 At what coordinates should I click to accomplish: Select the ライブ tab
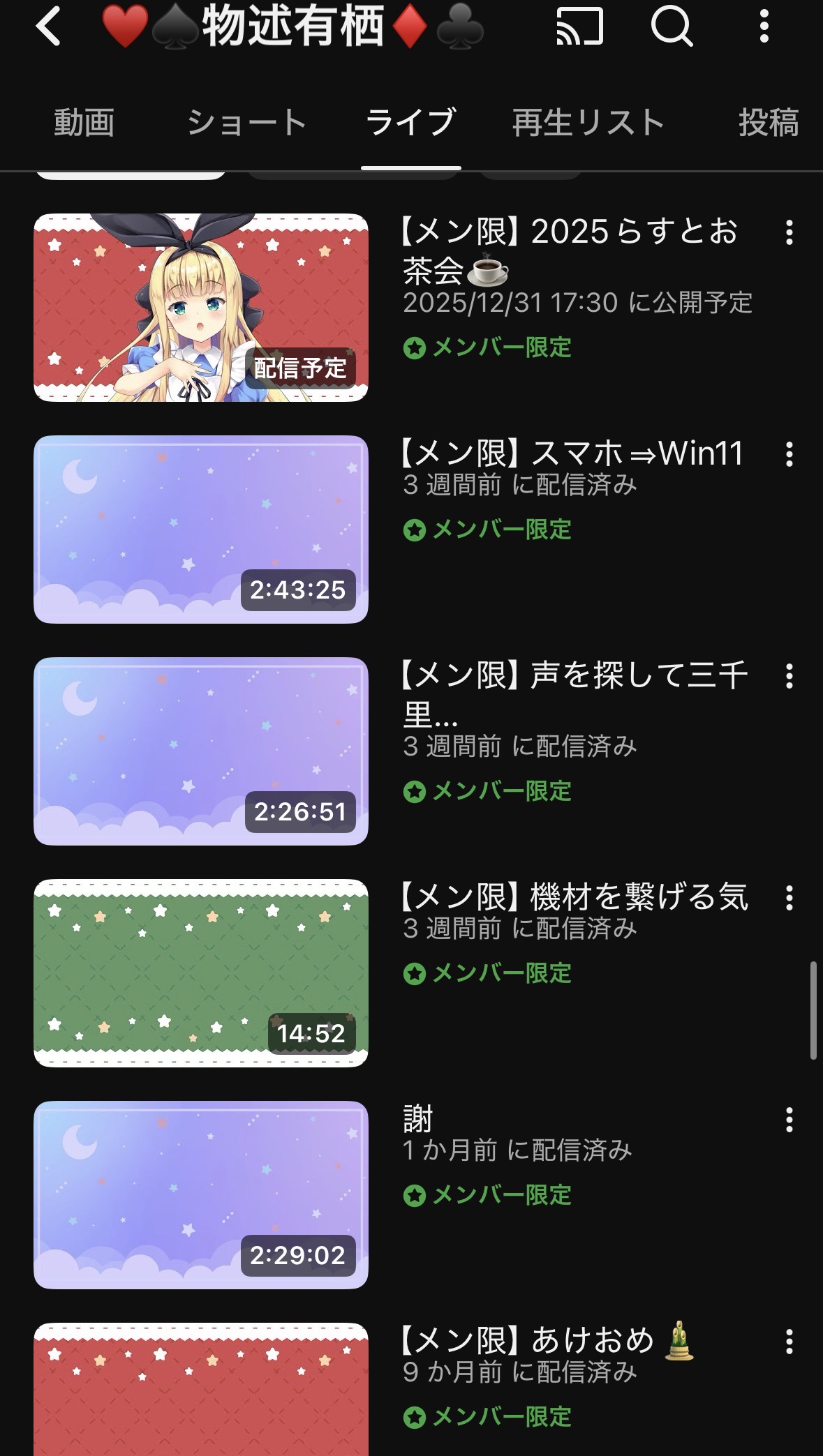point(410,123)
